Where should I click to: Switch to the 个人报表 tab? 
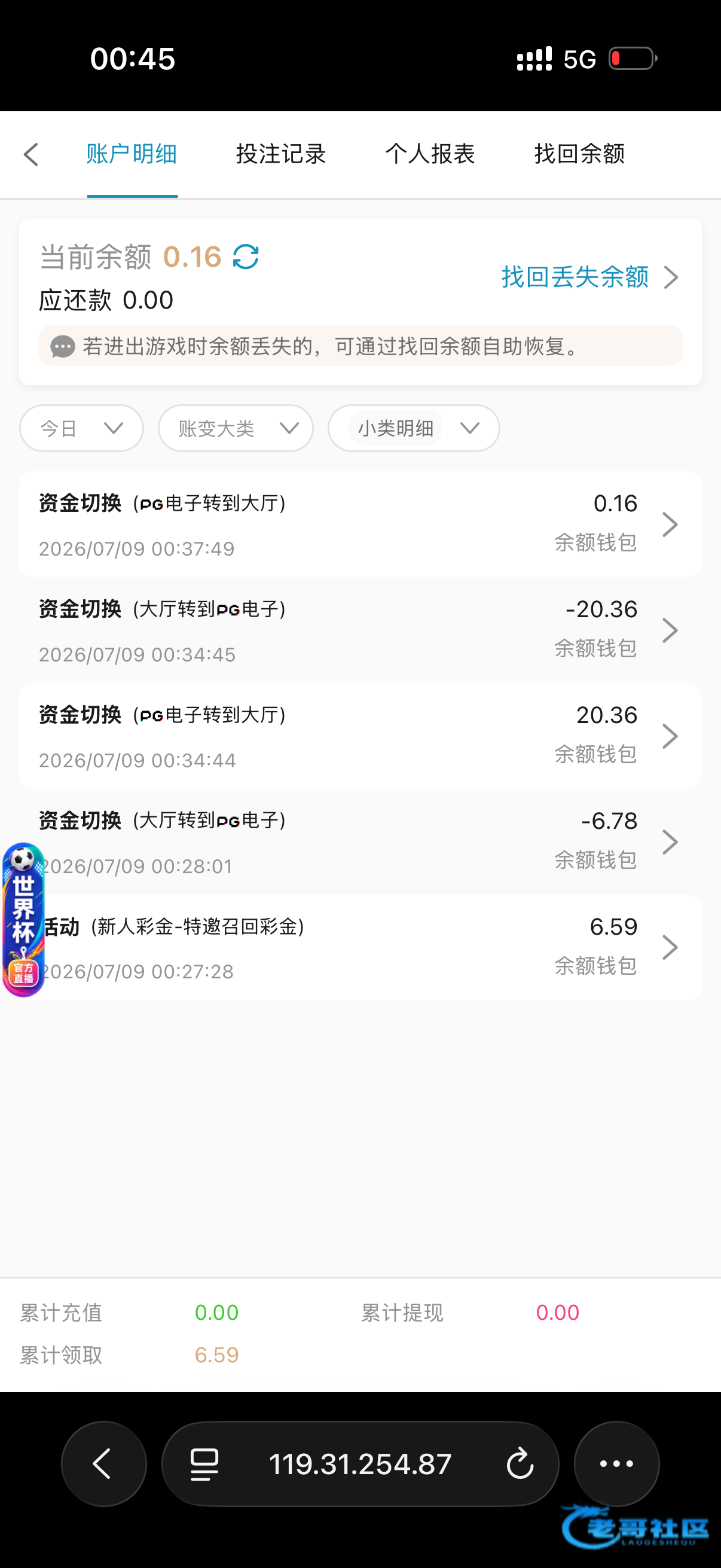430,154
